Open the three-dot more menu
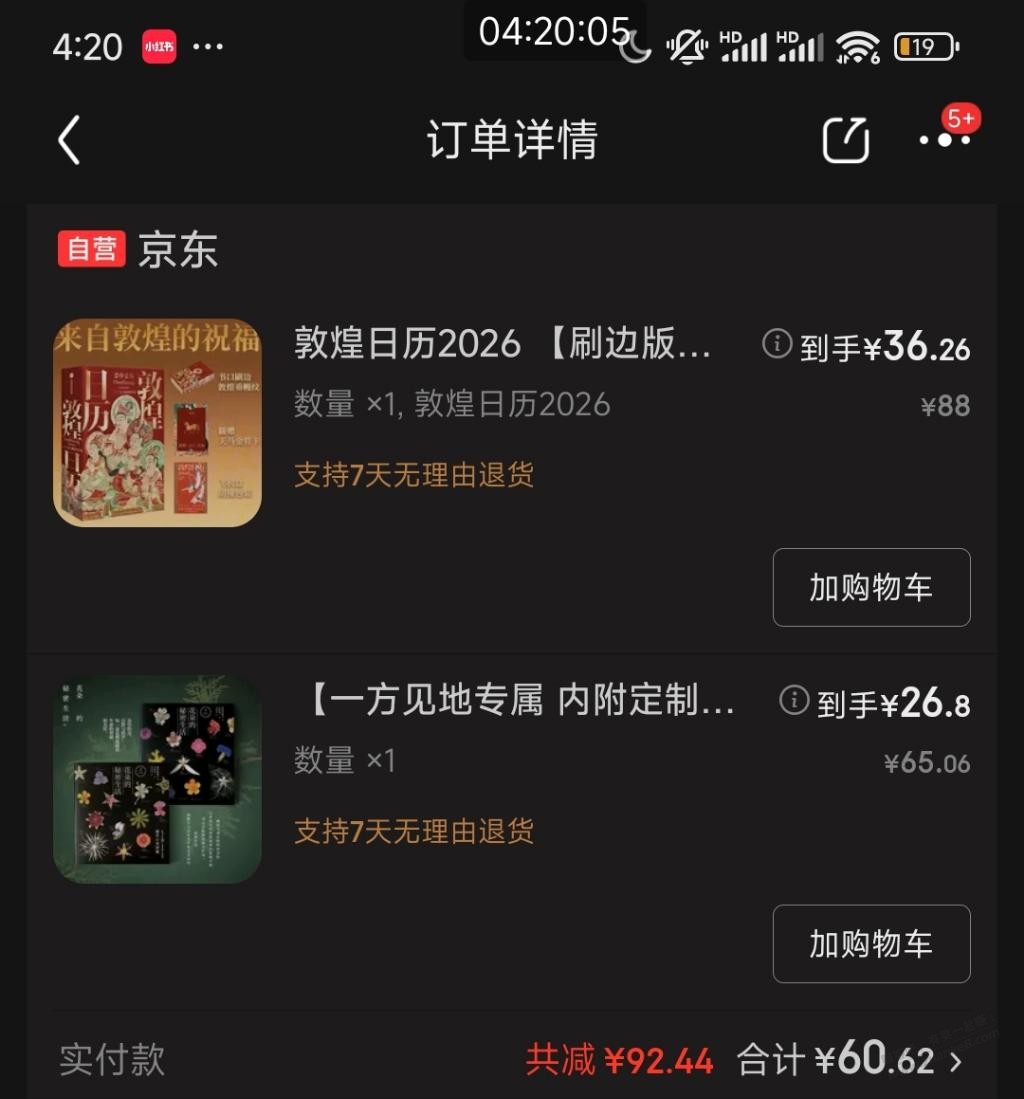The height and width of the screenshot is (1099, 1024). [x=945, y=140]
